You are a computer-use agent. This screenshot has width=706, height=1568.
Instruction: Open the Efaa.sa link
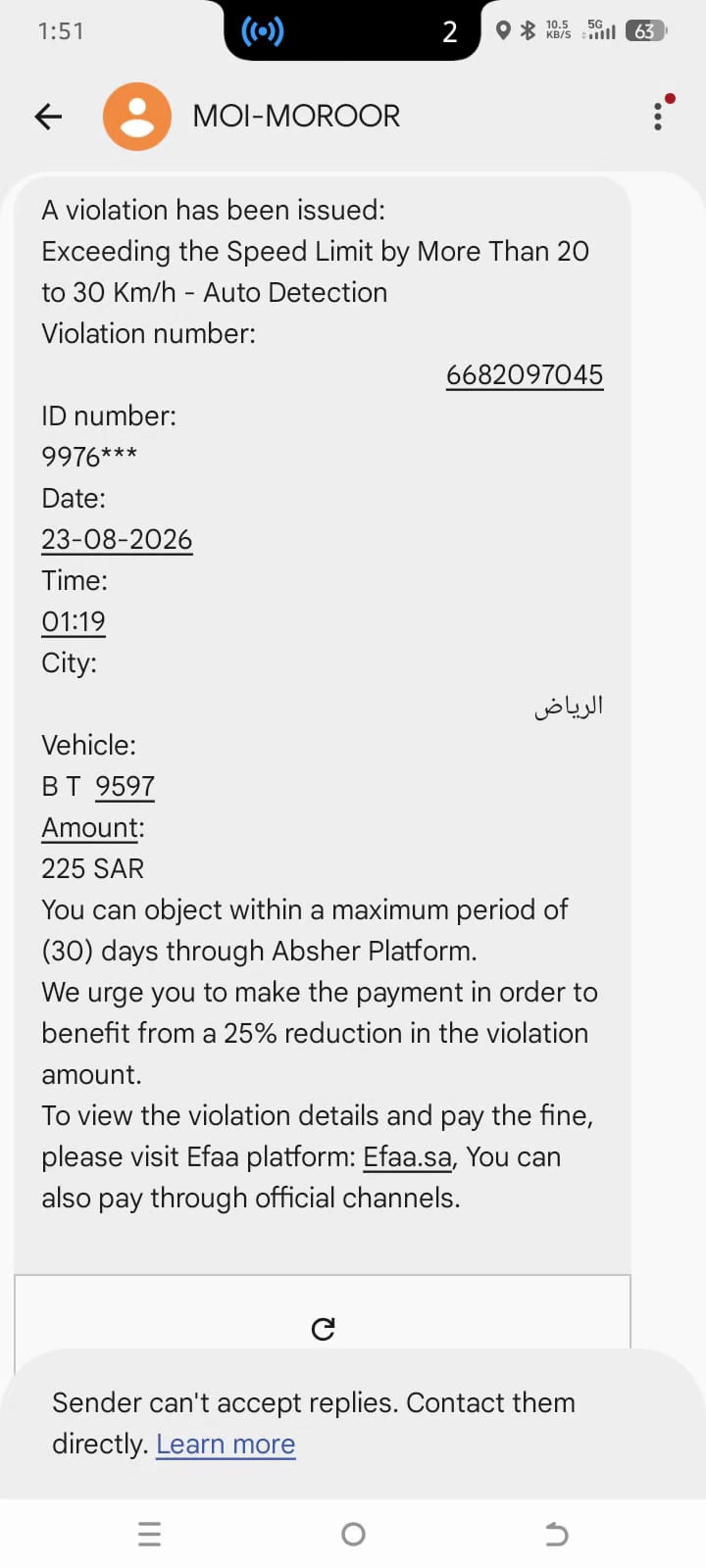pyautogui.click(x=408, y=1156)
